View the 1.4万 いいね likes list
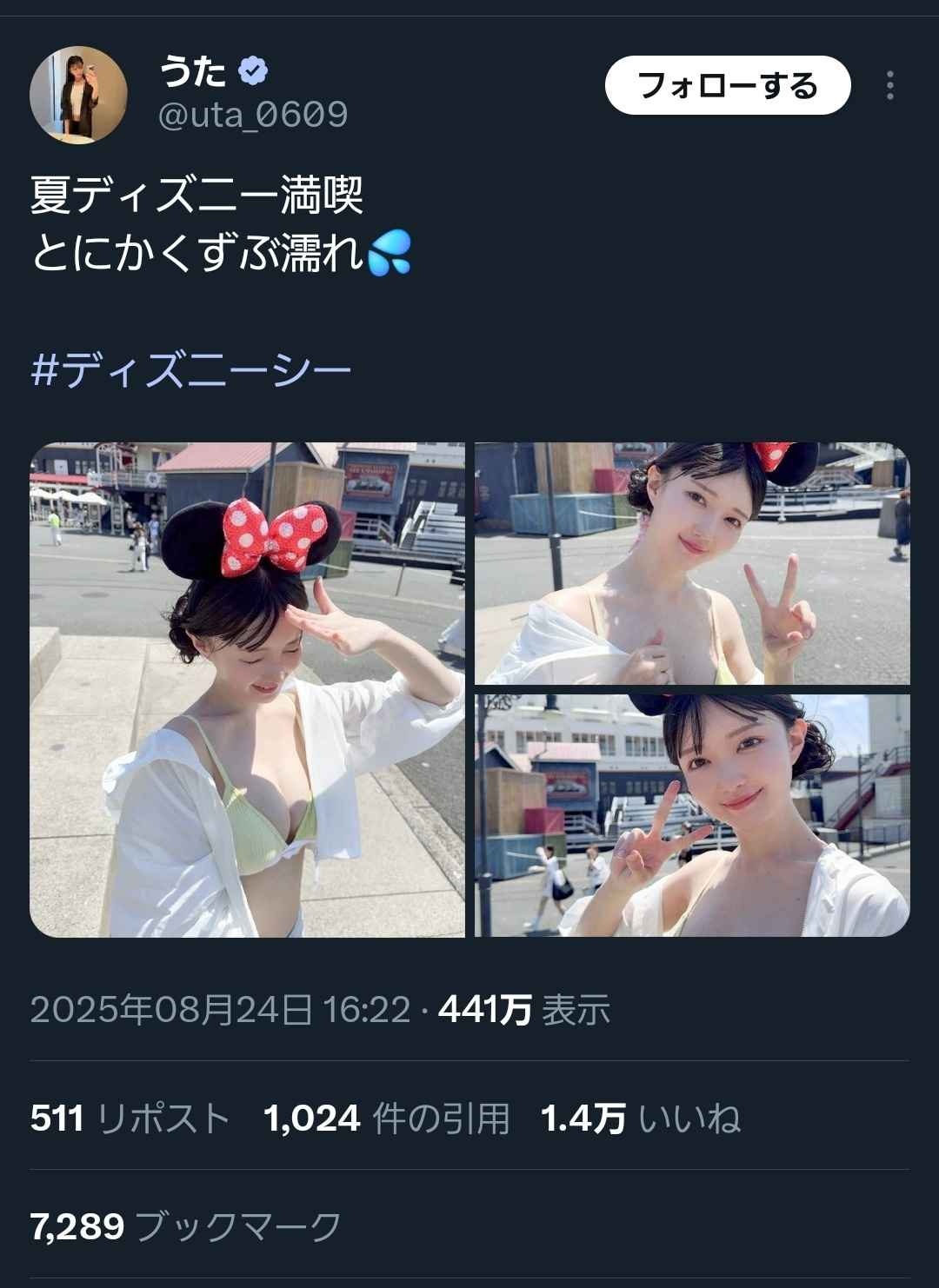Screen dimensions: 939x1288 pyautogui.click(x=640, y=1118)
